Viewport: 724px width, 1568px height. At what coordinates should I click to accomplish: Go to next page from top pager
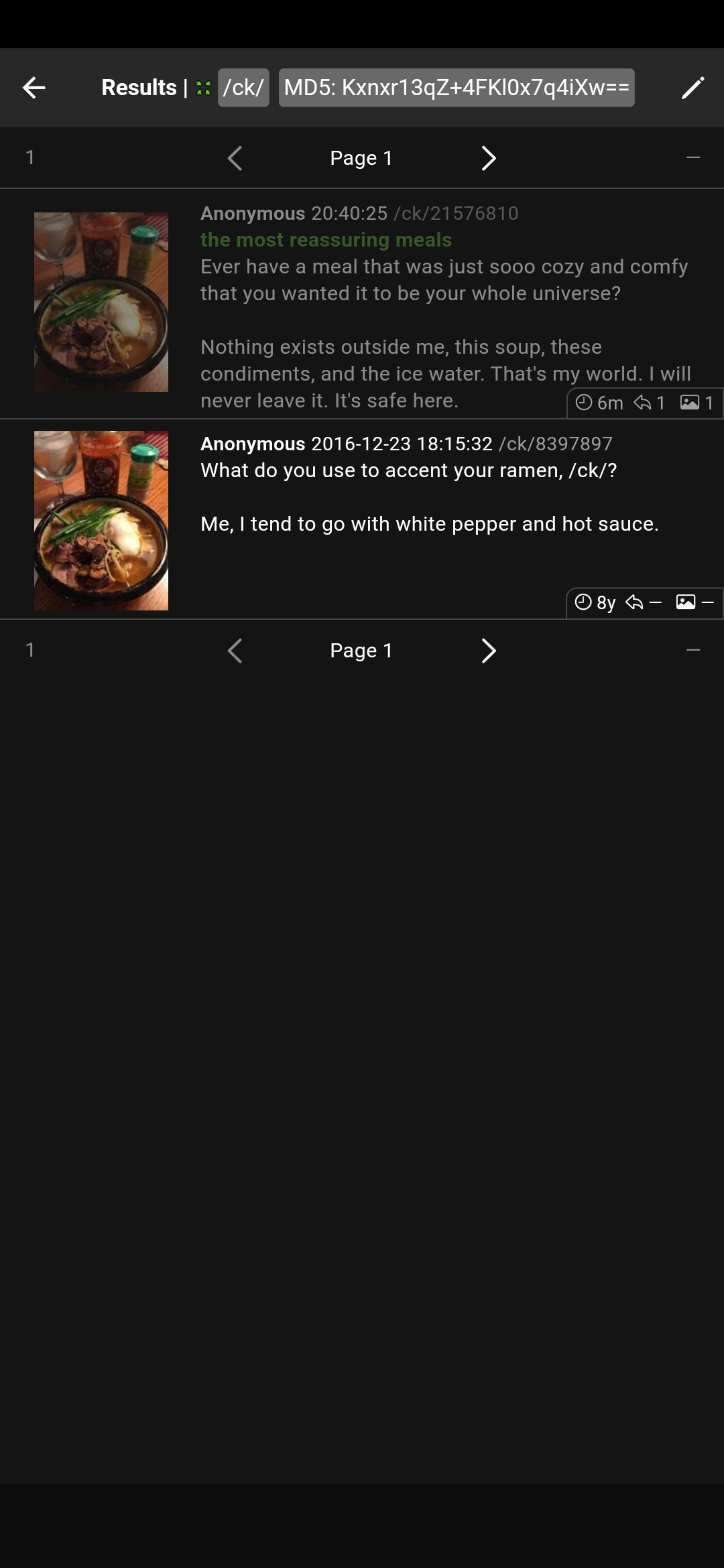tap(489, 158)
